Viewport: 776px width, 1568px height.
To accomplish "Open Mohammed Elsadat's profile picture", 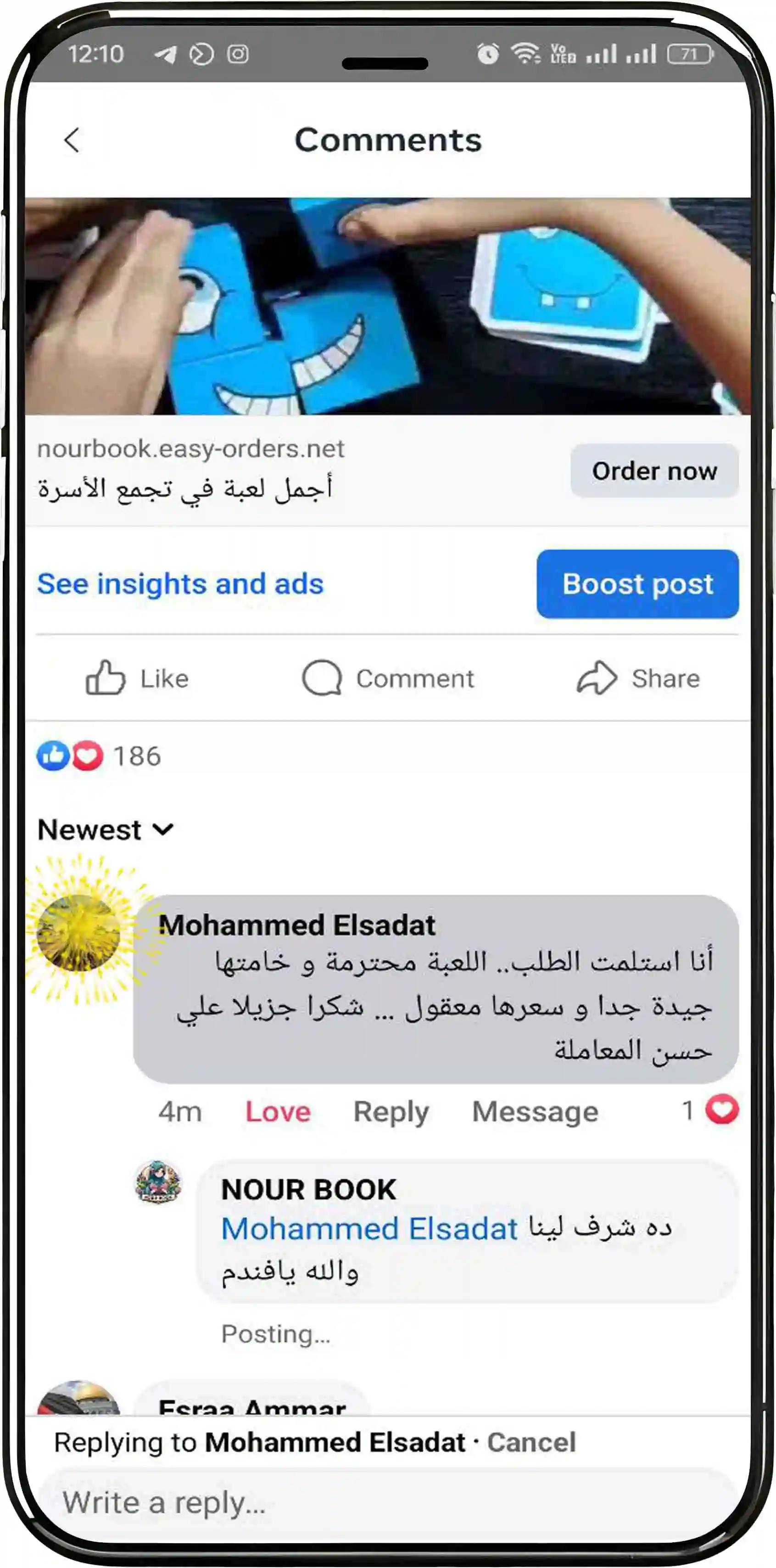I will pos(79,933).
